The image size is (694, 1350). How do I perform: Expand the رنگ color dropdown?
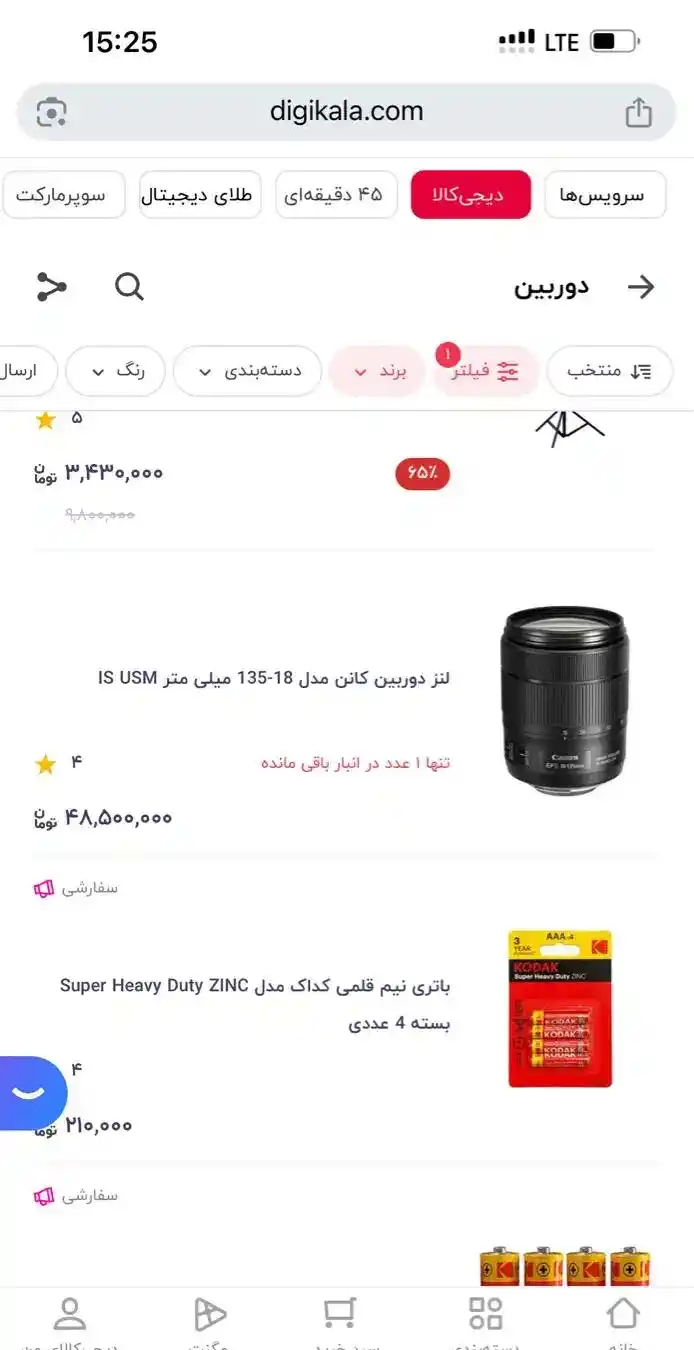(116, 371)
